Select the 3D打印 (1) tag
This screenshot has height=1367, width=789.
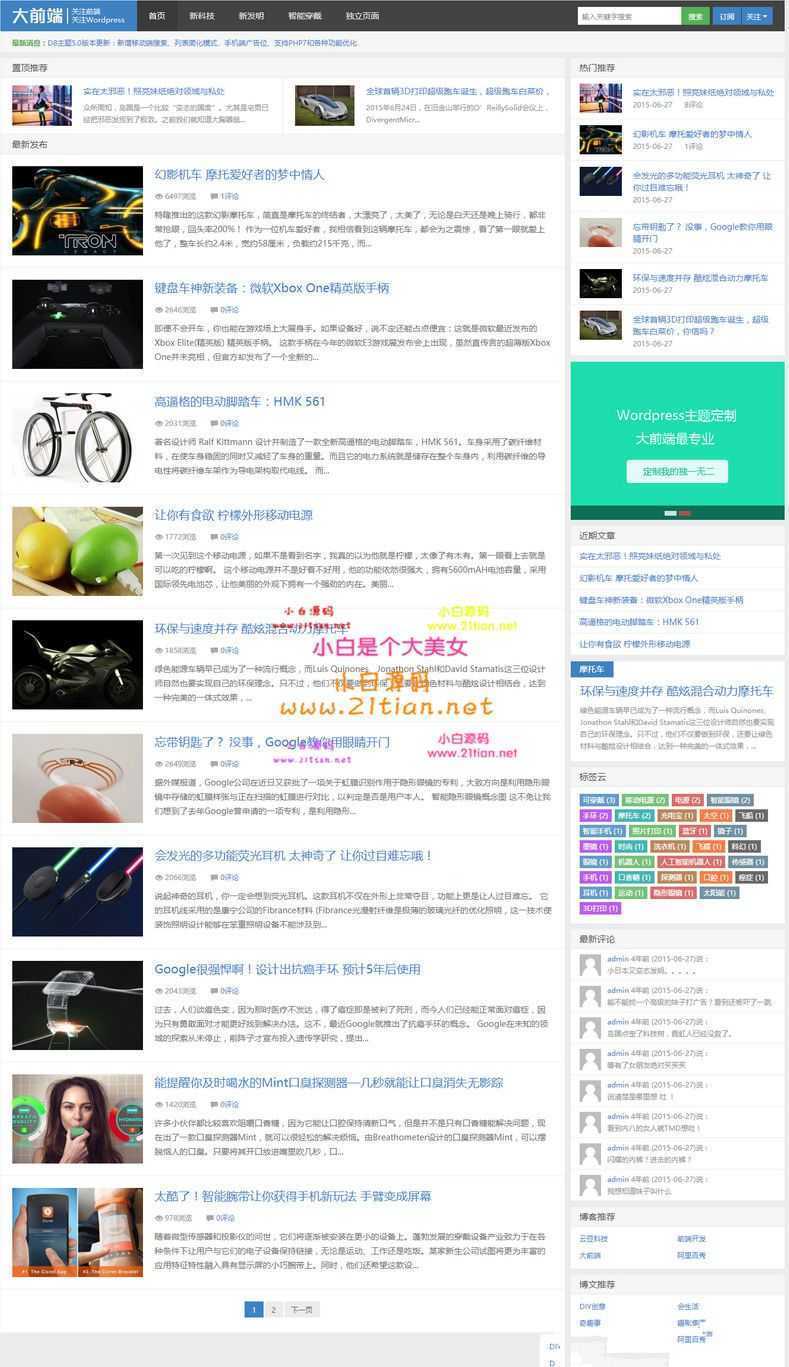pos(600,908)
